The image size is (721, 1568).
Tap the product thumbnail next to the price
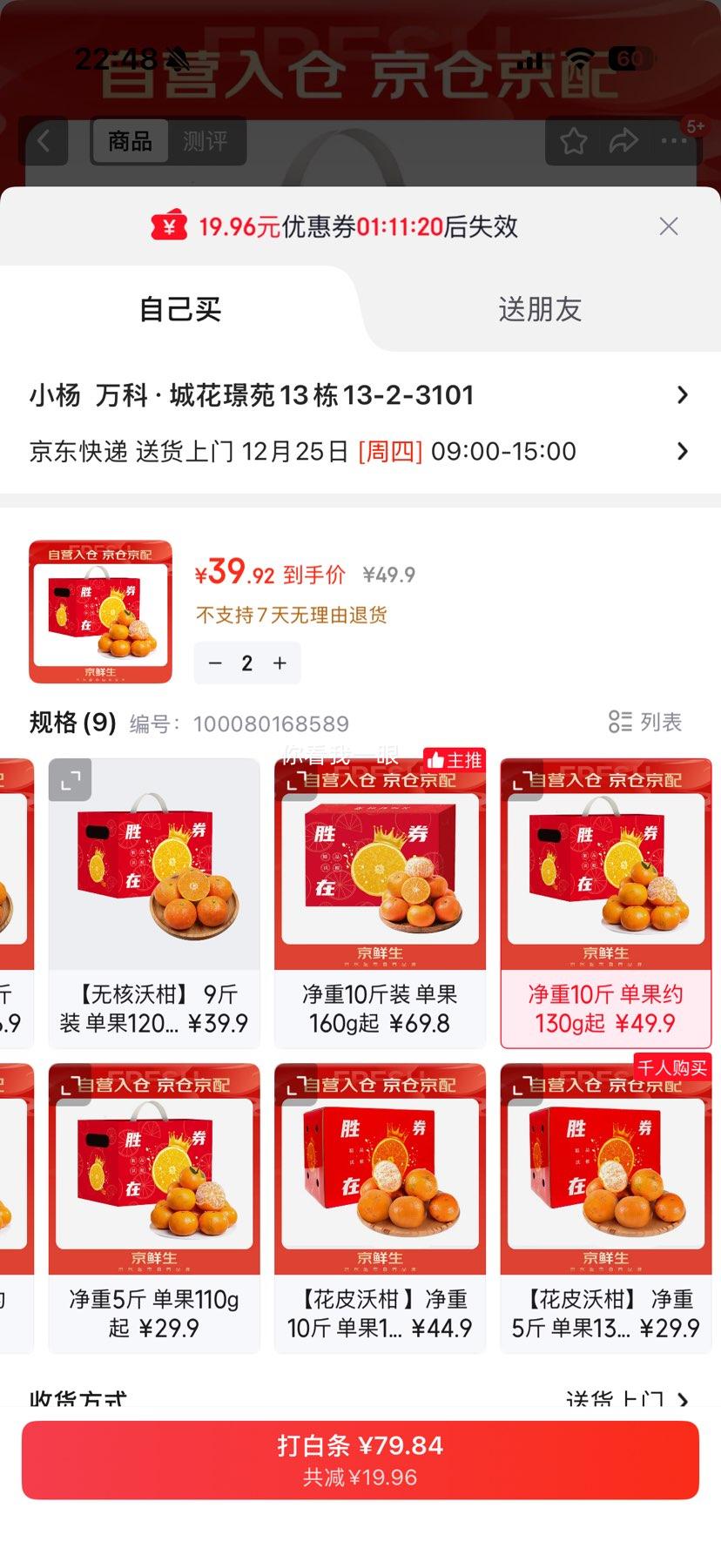[99, 611]
